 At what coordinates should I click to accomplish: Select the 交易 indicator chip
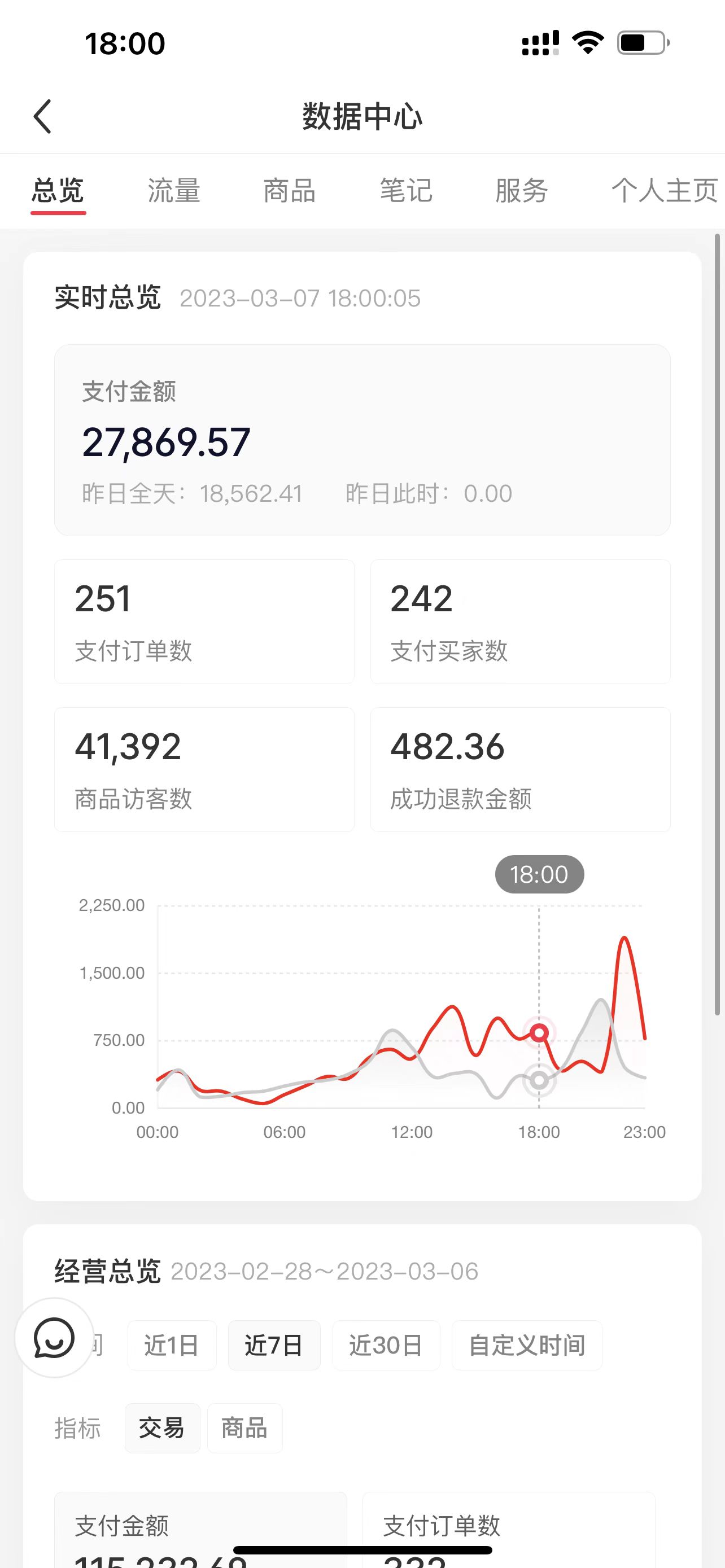[162, 1428]
